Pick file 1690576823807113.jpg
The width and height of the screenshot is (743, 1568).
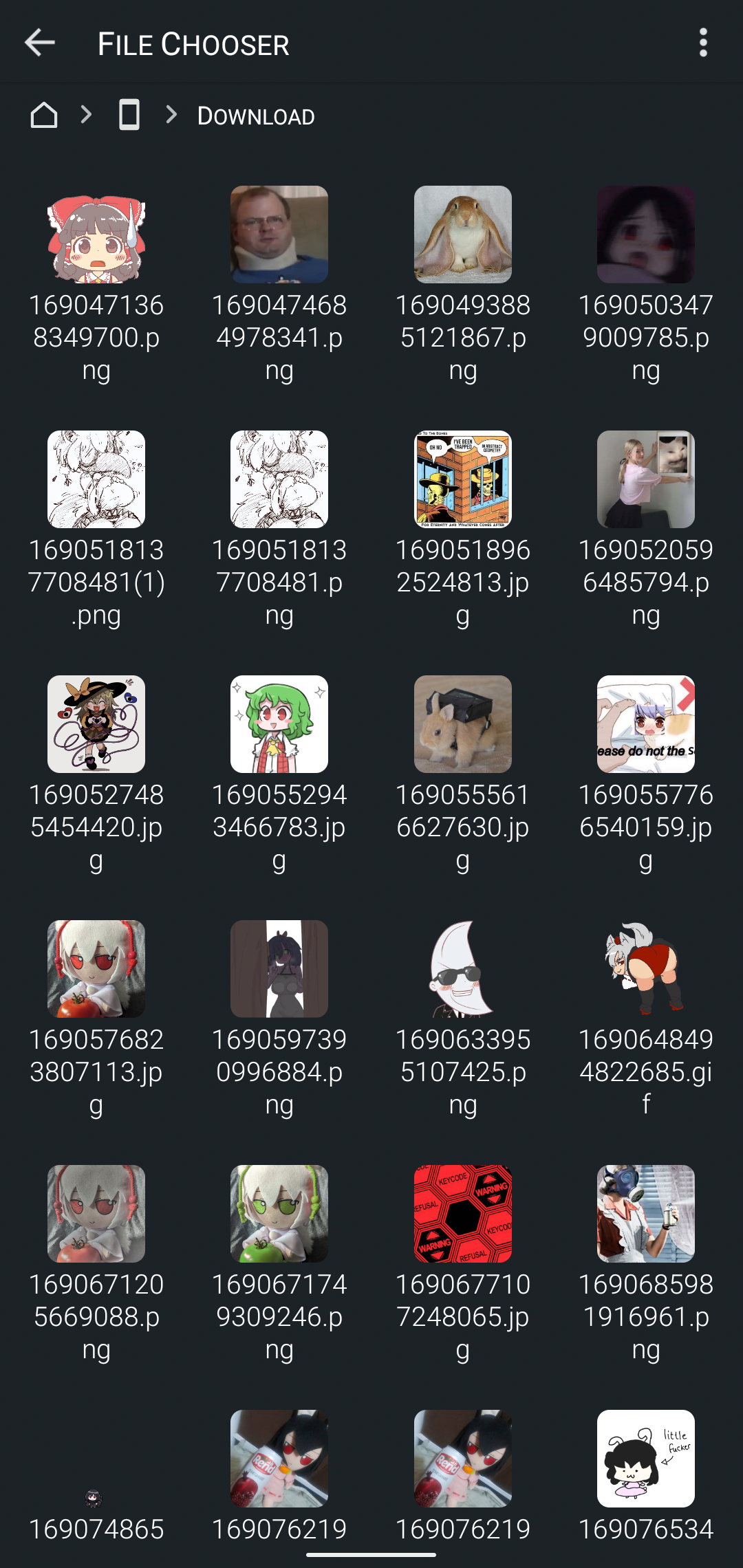96,970
